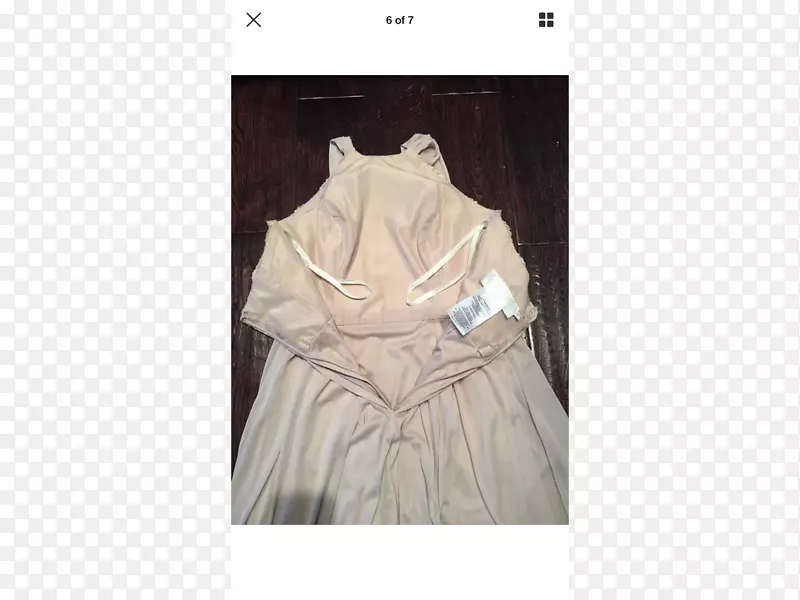Close the photo viewer
Viewport: 800px width, 600px height.
tap(254, 20)
